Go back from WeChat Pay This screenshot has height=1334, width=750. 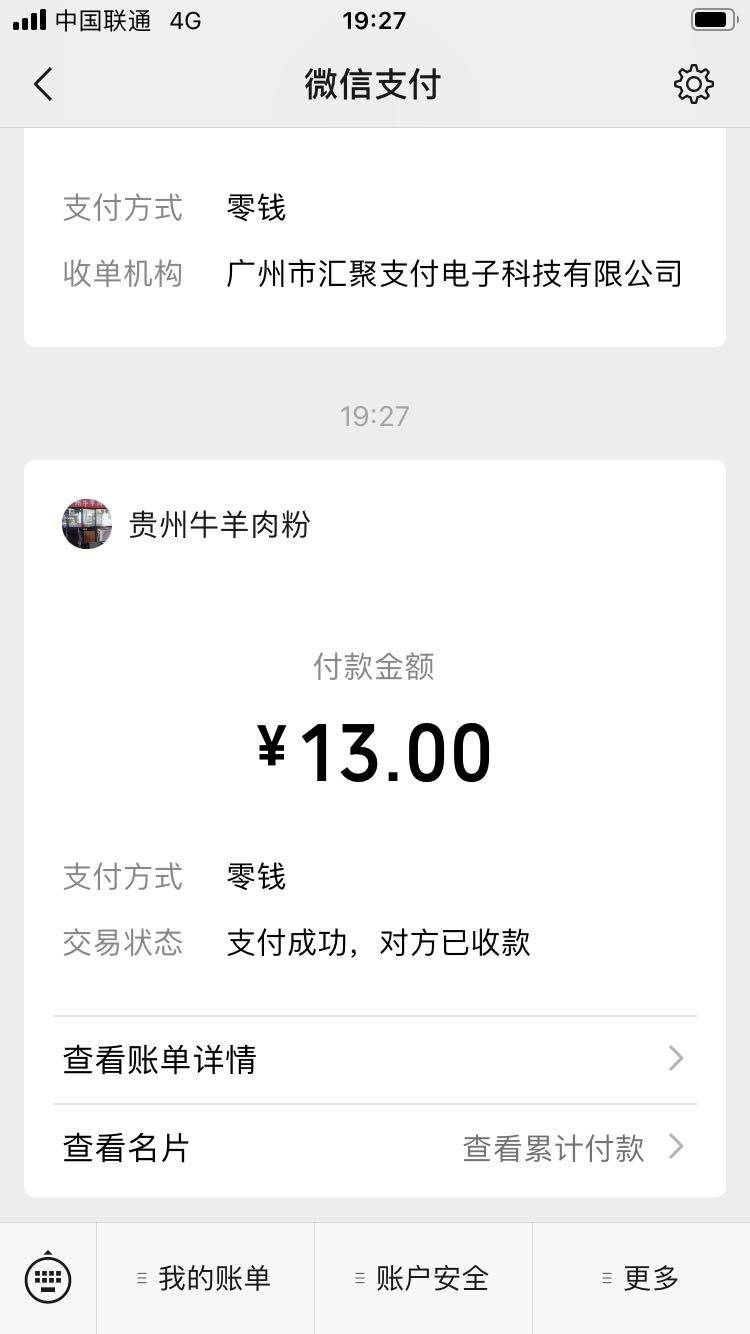coord(43,85)
